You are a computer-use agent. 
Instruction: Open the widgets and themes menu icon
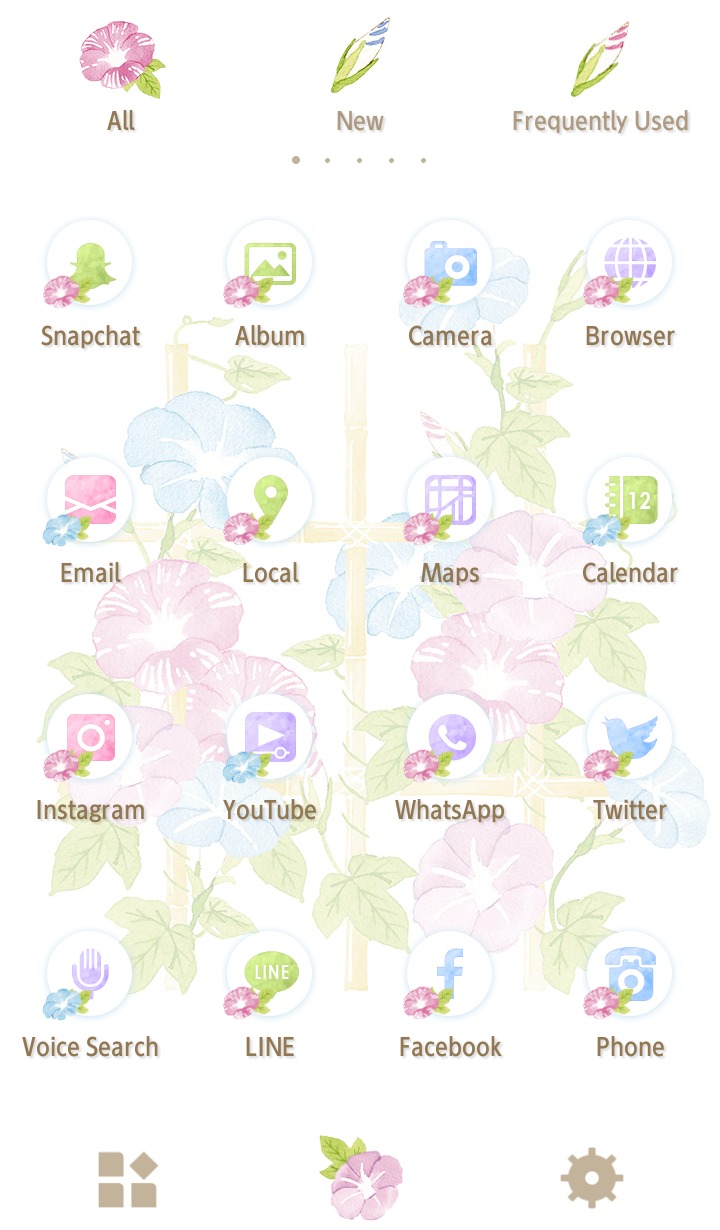point(127,1179)
